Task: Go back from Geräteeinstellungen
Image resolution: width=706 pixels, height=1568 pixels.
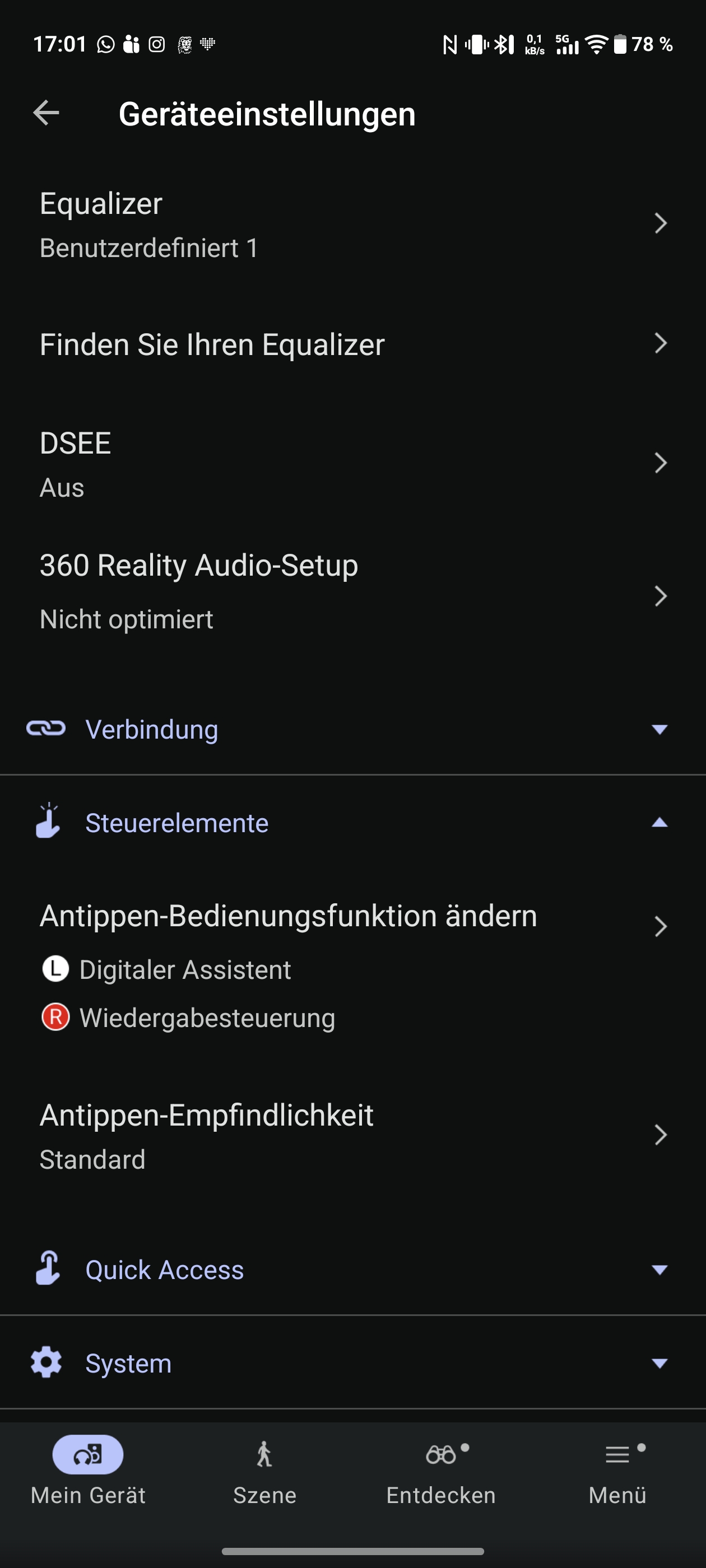Action: point(47,113)
